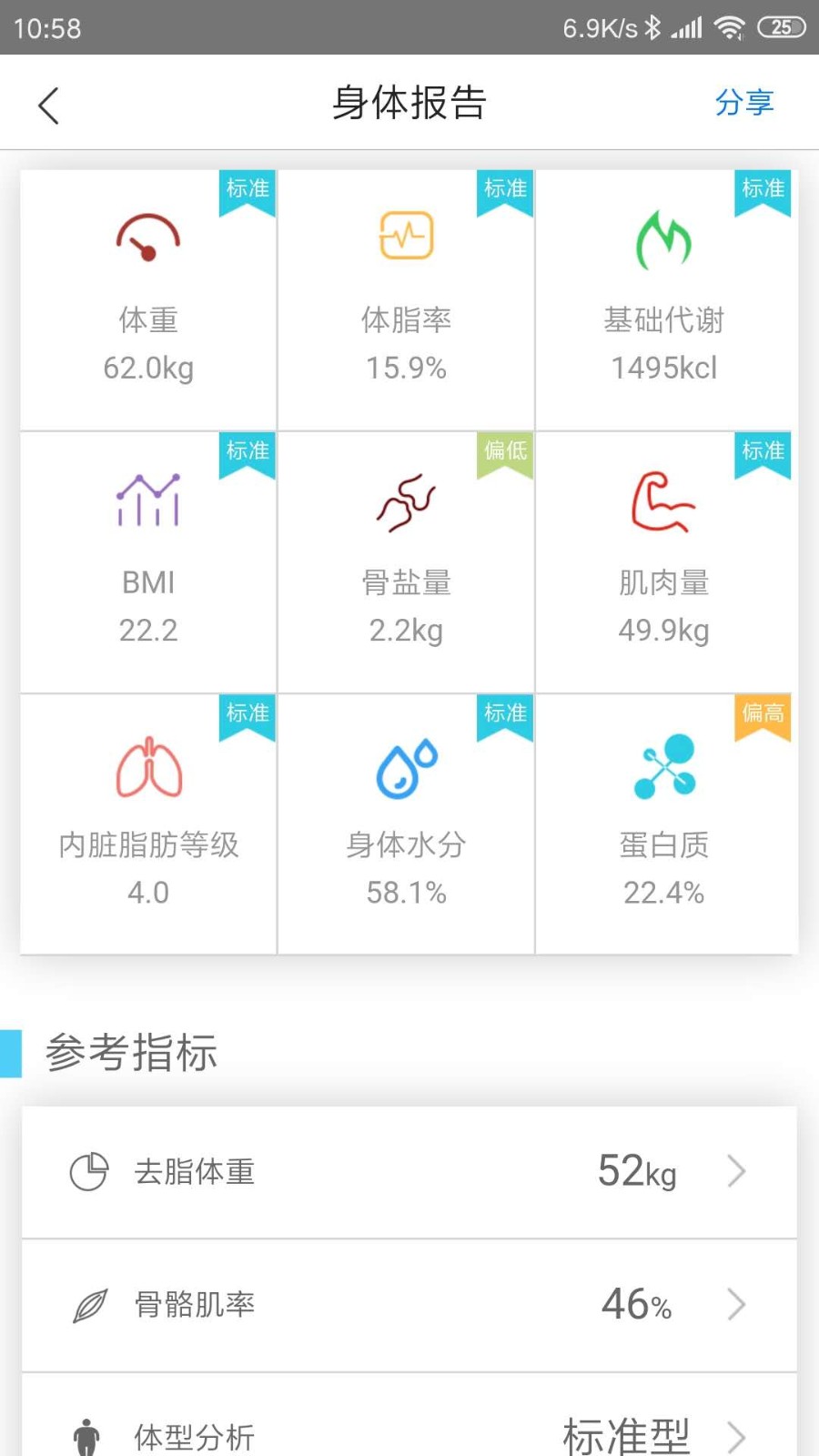Expand the 骨骼肌率 46% row
Viewport: 819px width, 1456px height.
409,1305
